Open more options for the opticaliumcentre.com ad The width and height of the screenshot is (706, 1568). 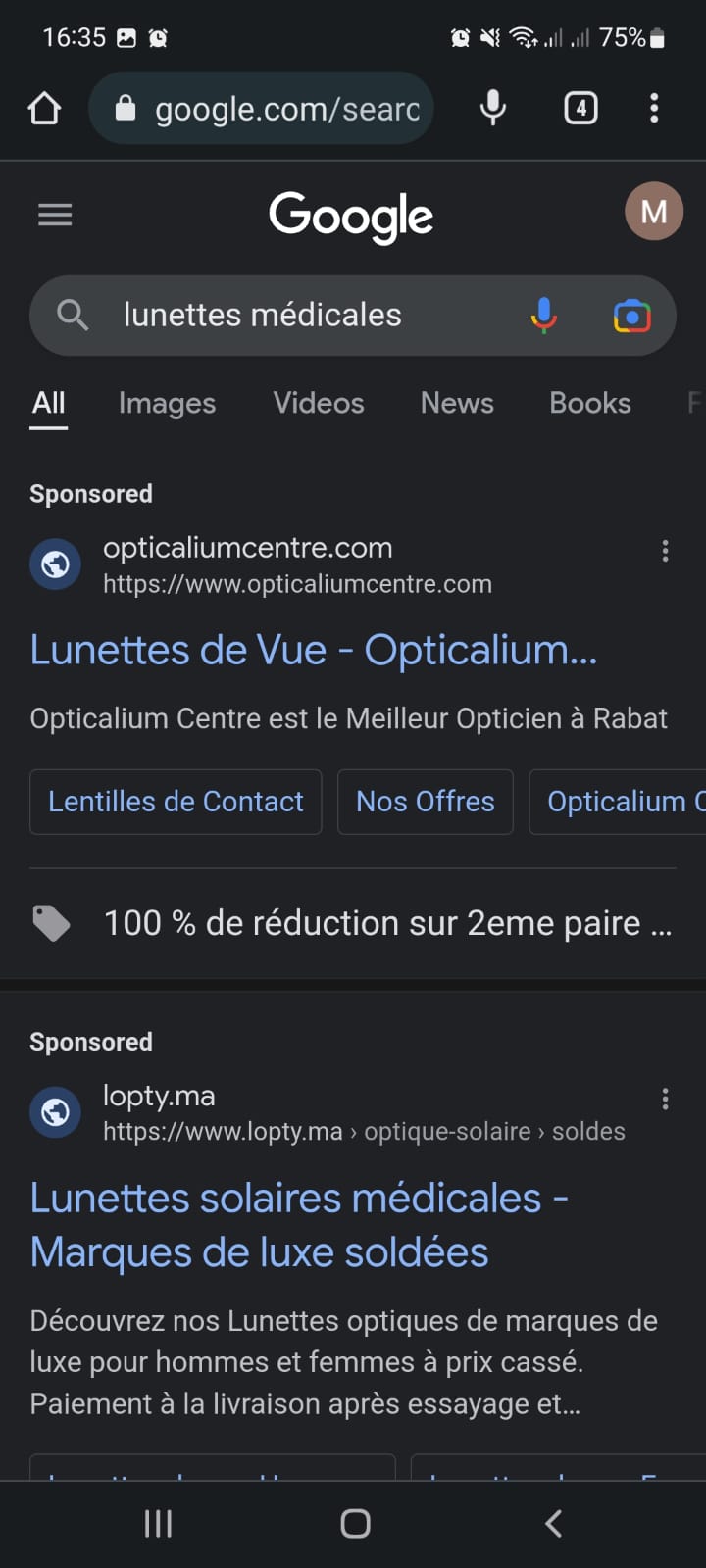tap(666, 551)
